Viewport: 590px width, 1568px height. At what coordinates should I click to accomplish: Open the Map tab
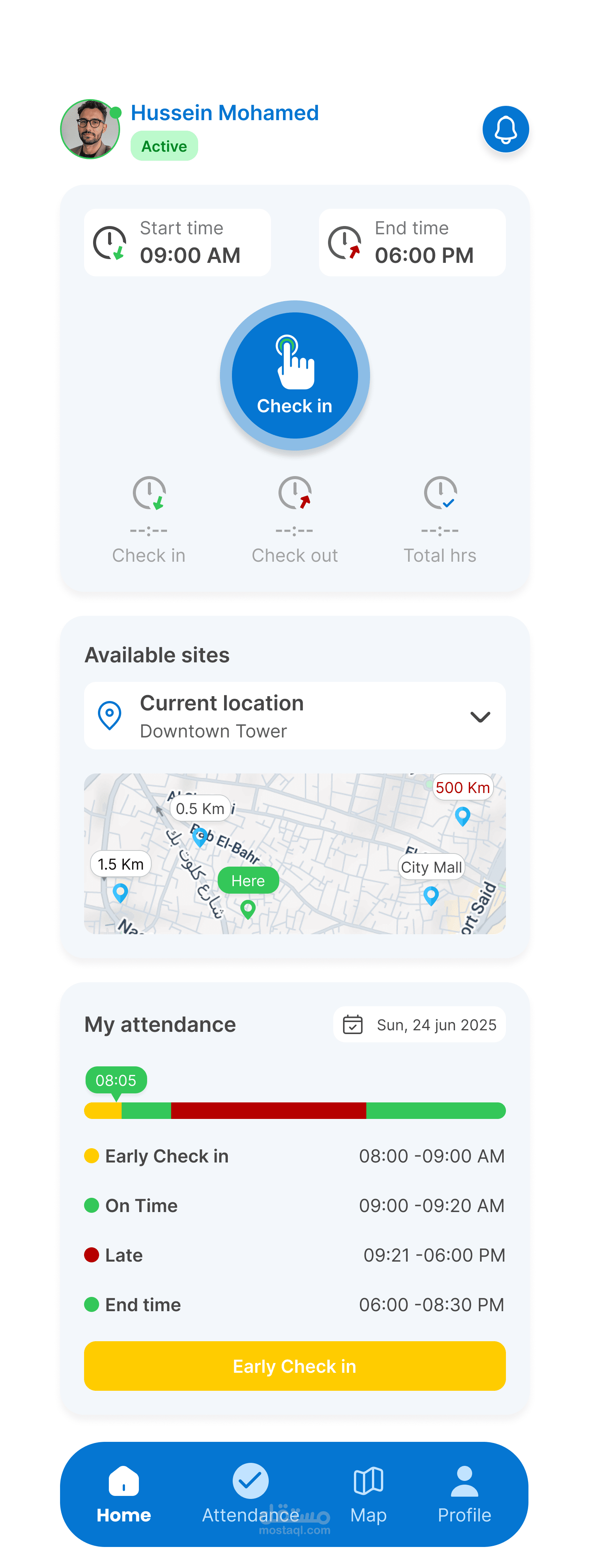[368, 1494]
